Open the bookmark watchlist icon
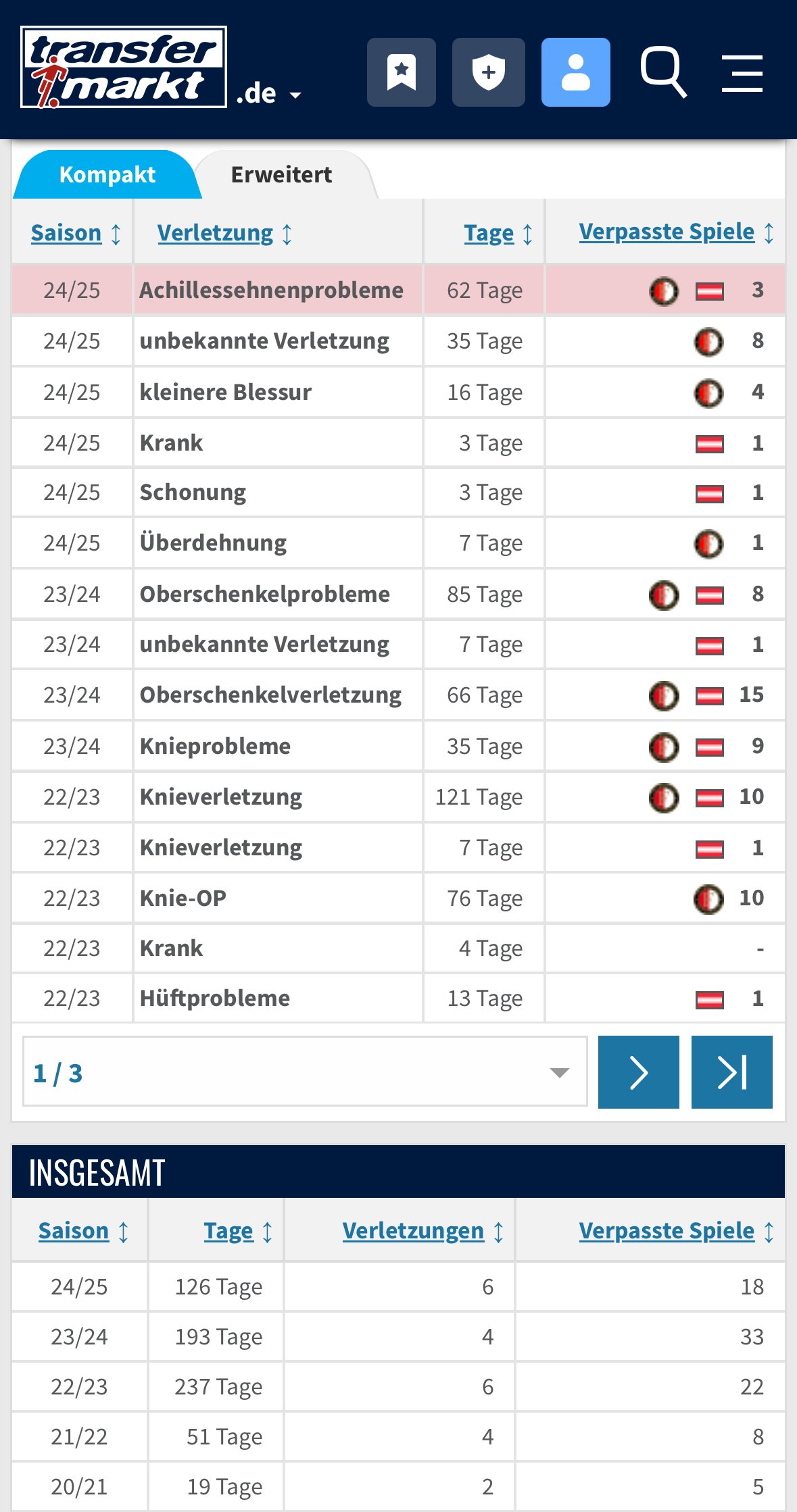Image resolution: width=797 pixels, height=1512 pixels. 402,72
